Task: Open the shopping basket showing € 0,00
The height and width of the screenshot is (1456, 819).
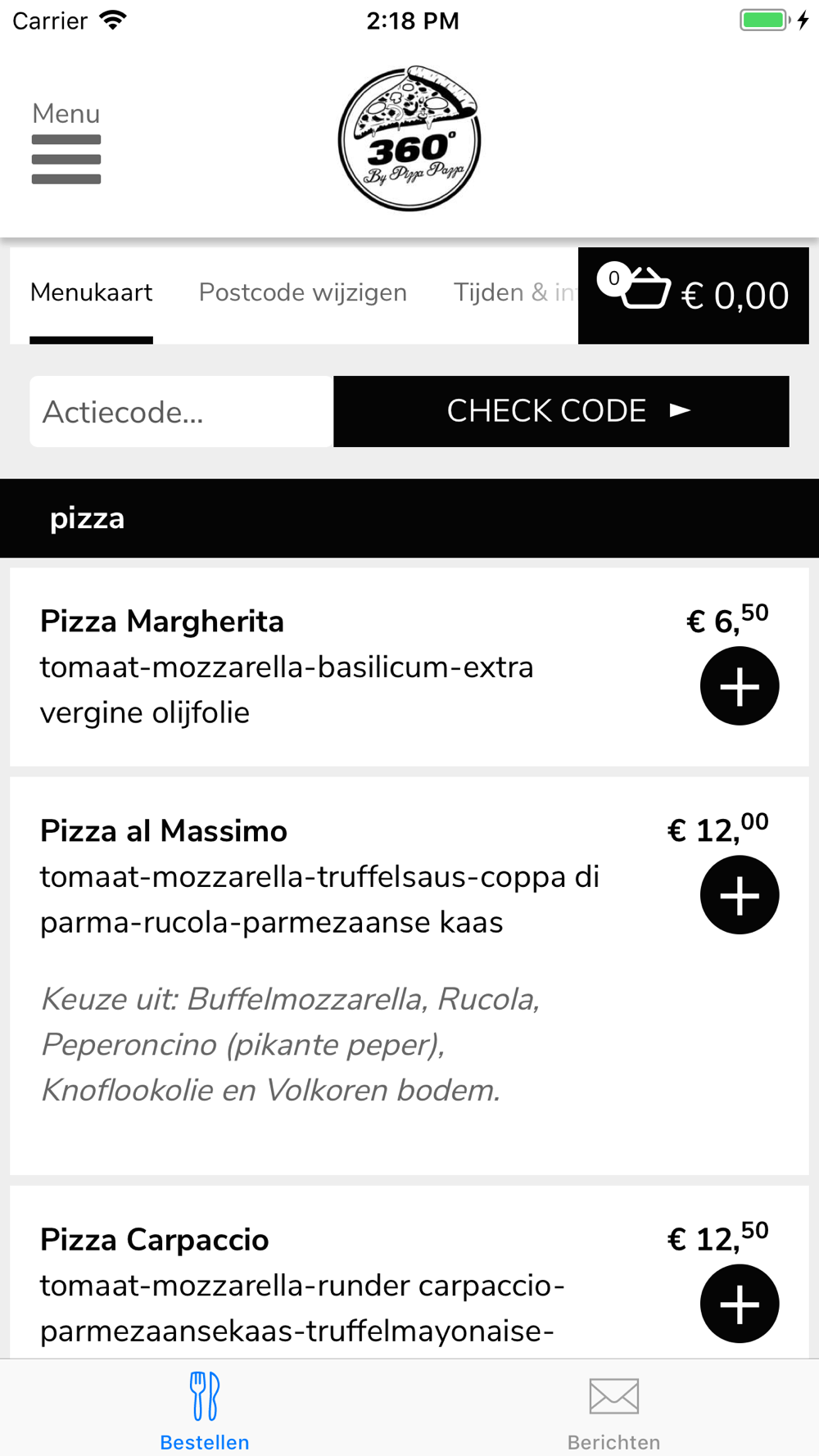Action: tap(694, 296)
